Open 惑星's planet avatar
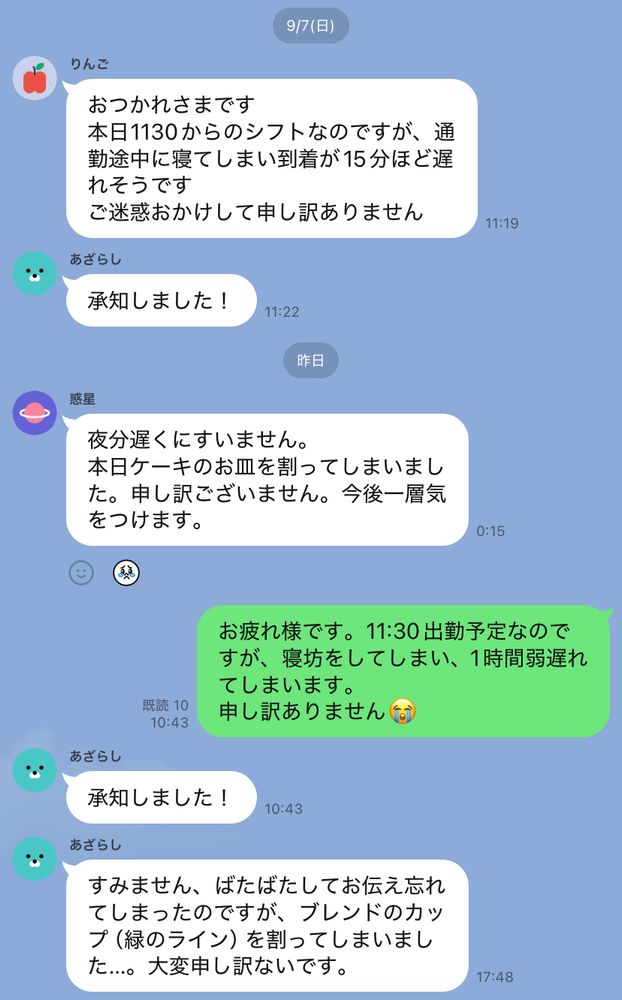The width and height of the screenshot is (622, 1000). [x=34, y=413]
